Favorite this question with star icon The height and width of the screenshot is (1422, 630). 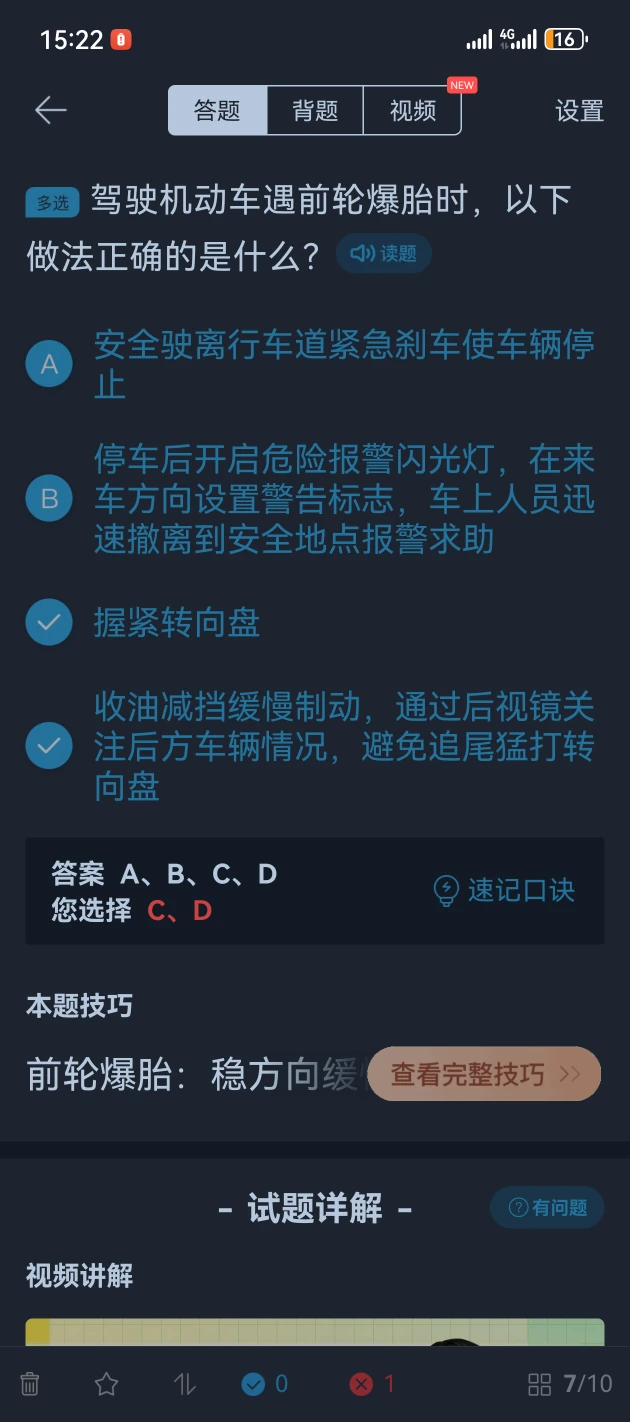(106, 1384)
